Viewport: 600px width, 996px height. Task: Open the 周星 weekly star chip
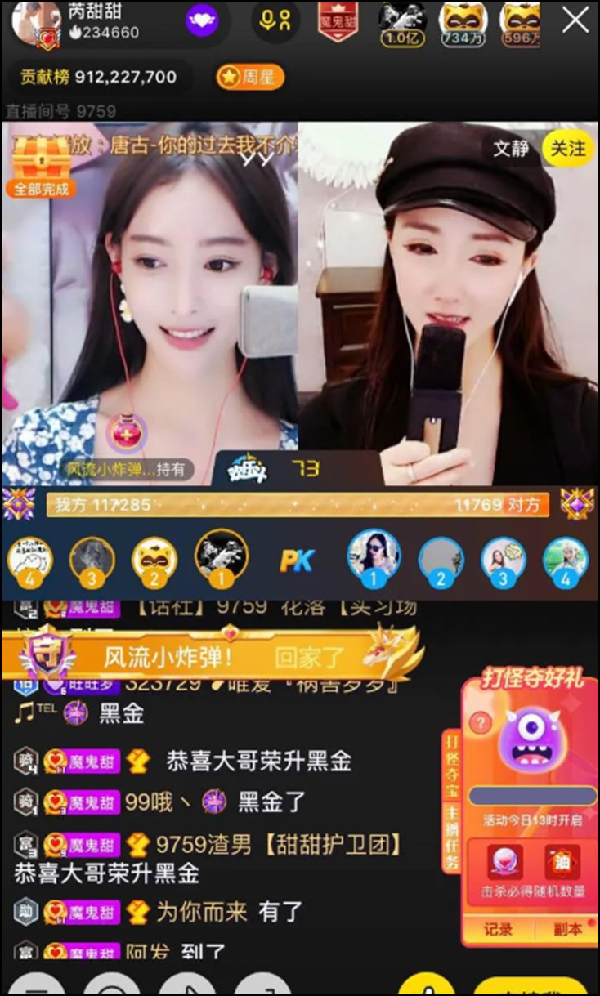pyautogui.click(x=249, y=77)
